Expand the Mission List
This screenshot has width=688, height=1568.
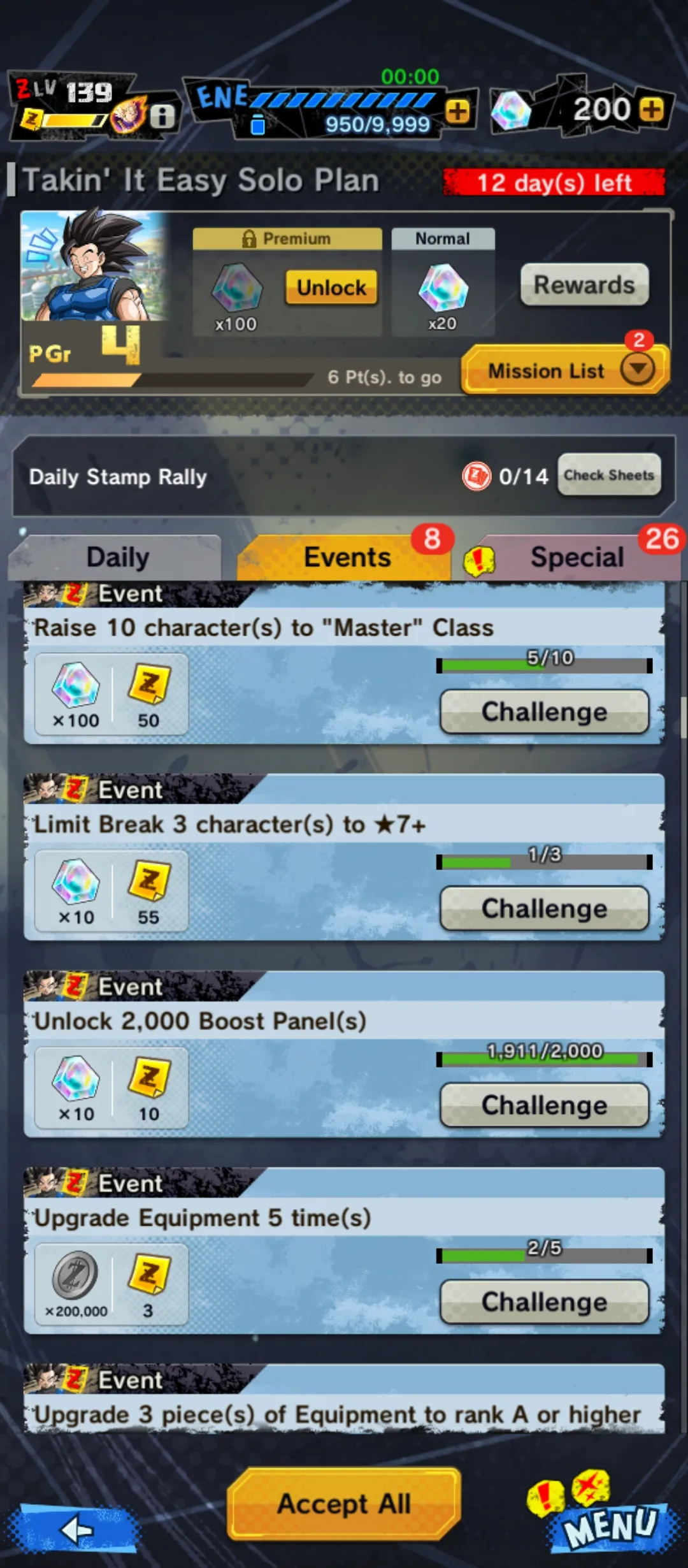click(x=547, y=370)
